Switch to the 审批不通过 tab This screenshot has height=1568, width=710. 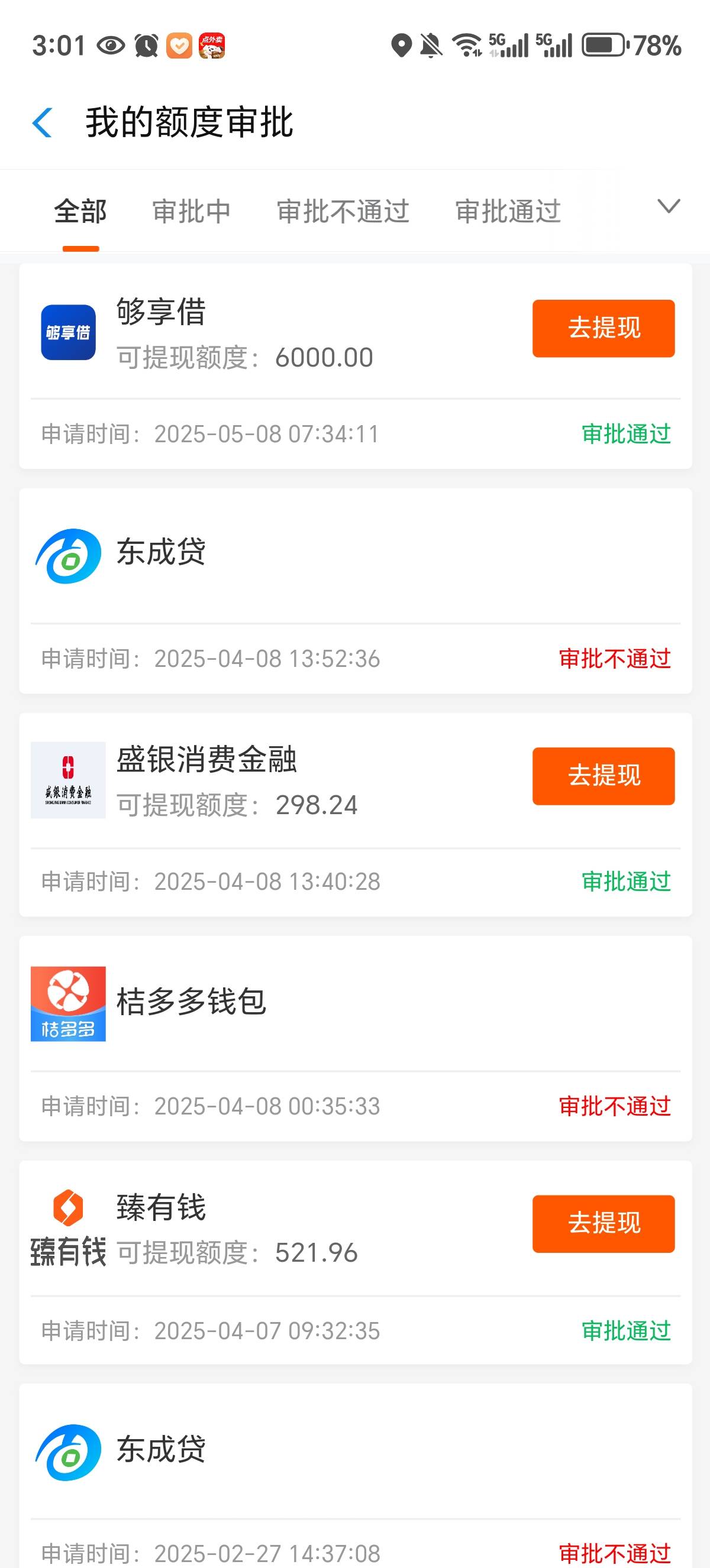point(343,212)
